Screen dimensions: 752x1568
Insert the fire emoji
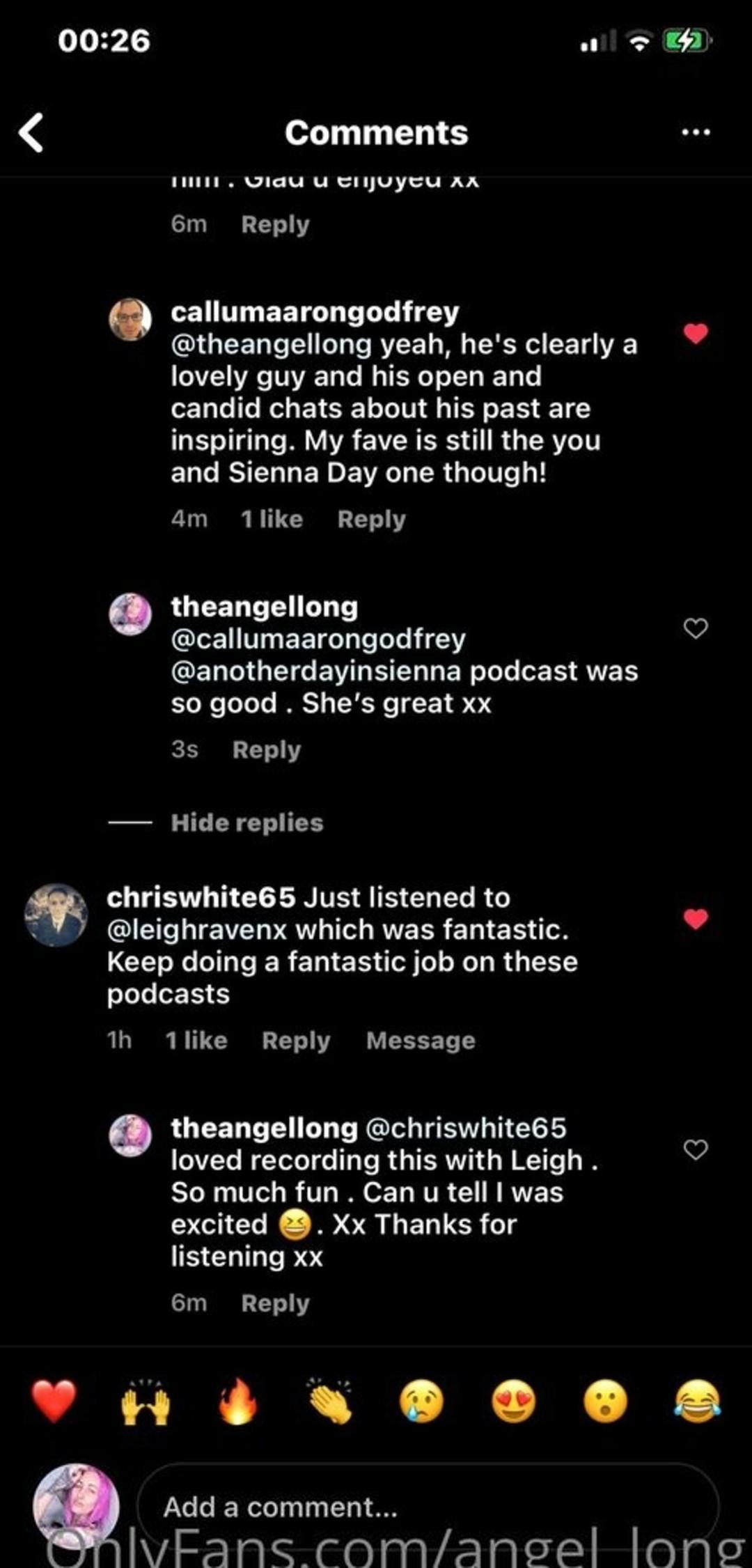pos(237,1402)
